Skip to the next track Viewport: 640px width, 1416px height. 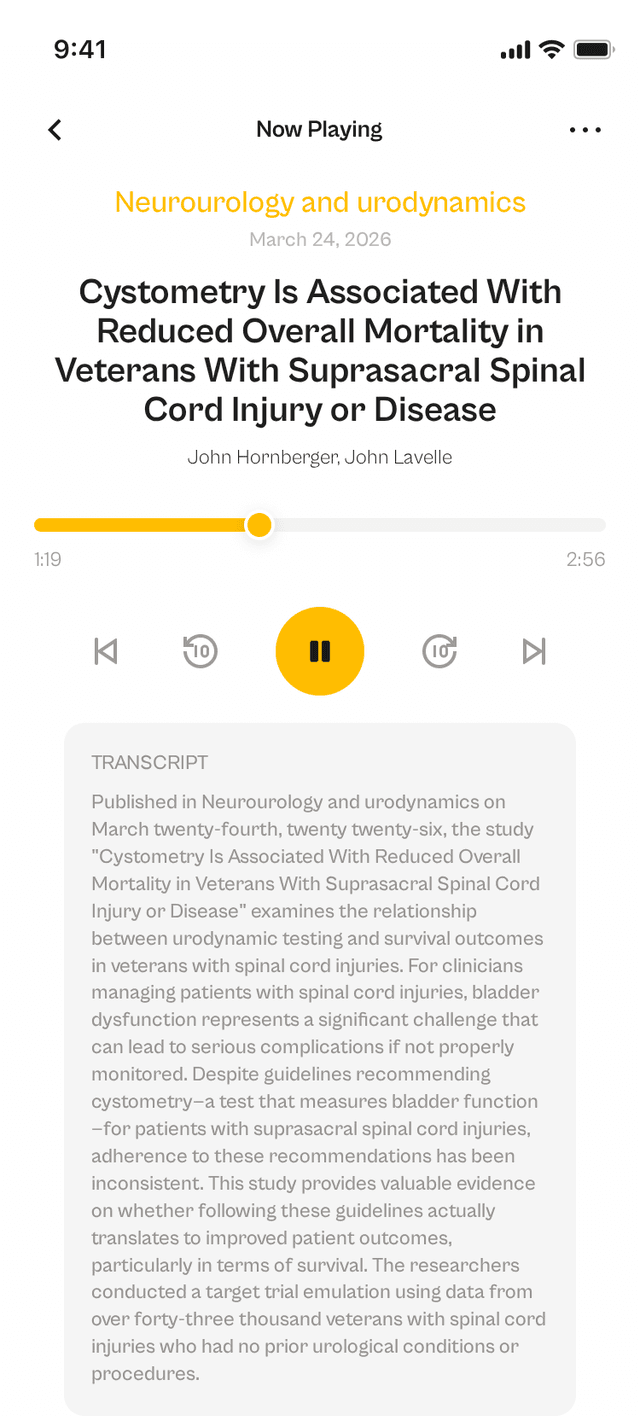[x=534, y=652]
